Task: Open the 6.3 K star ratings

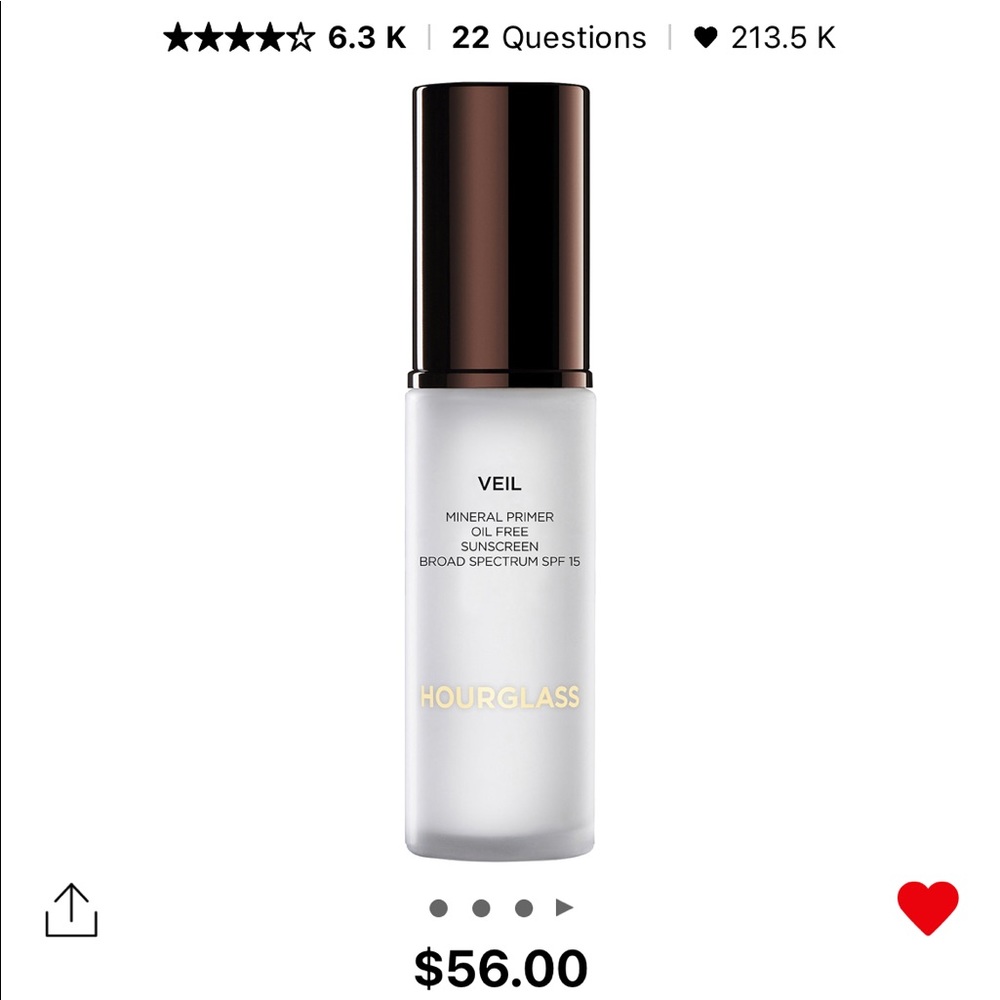Action: coord(285,38)
